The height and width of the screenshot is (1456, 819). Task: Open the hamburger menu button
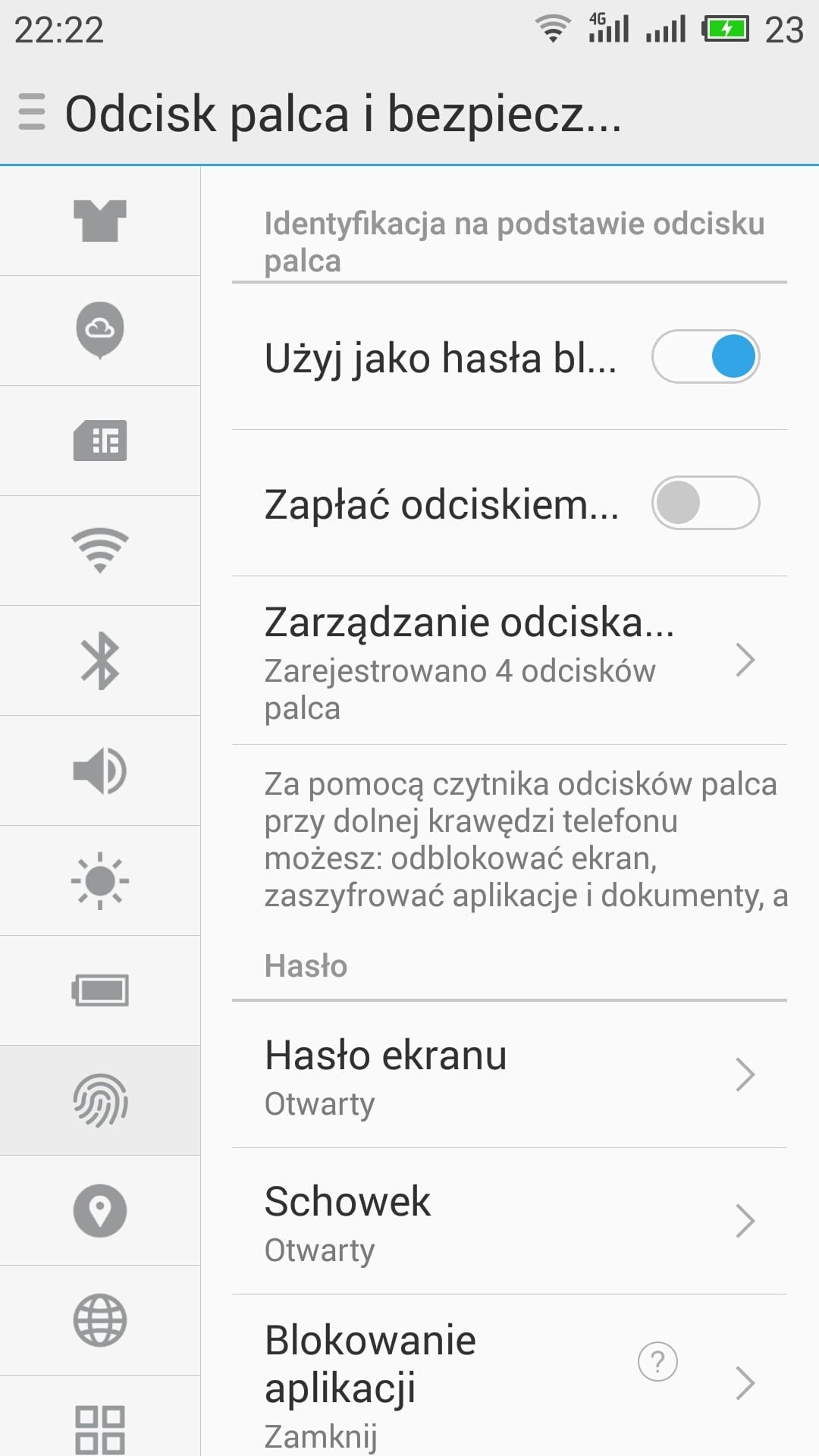tap(32, 112)
